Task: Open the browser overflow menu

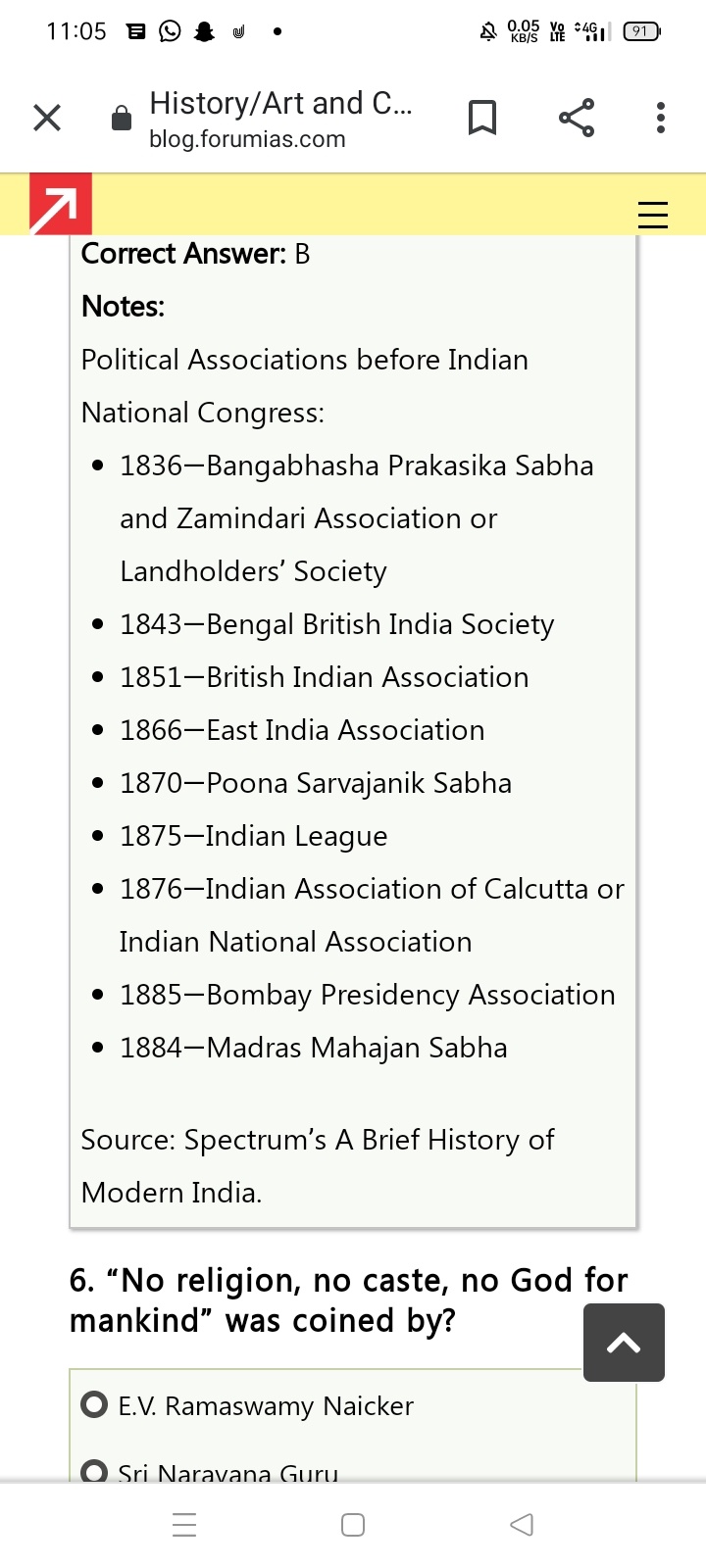Action: [x=661, y=118]
